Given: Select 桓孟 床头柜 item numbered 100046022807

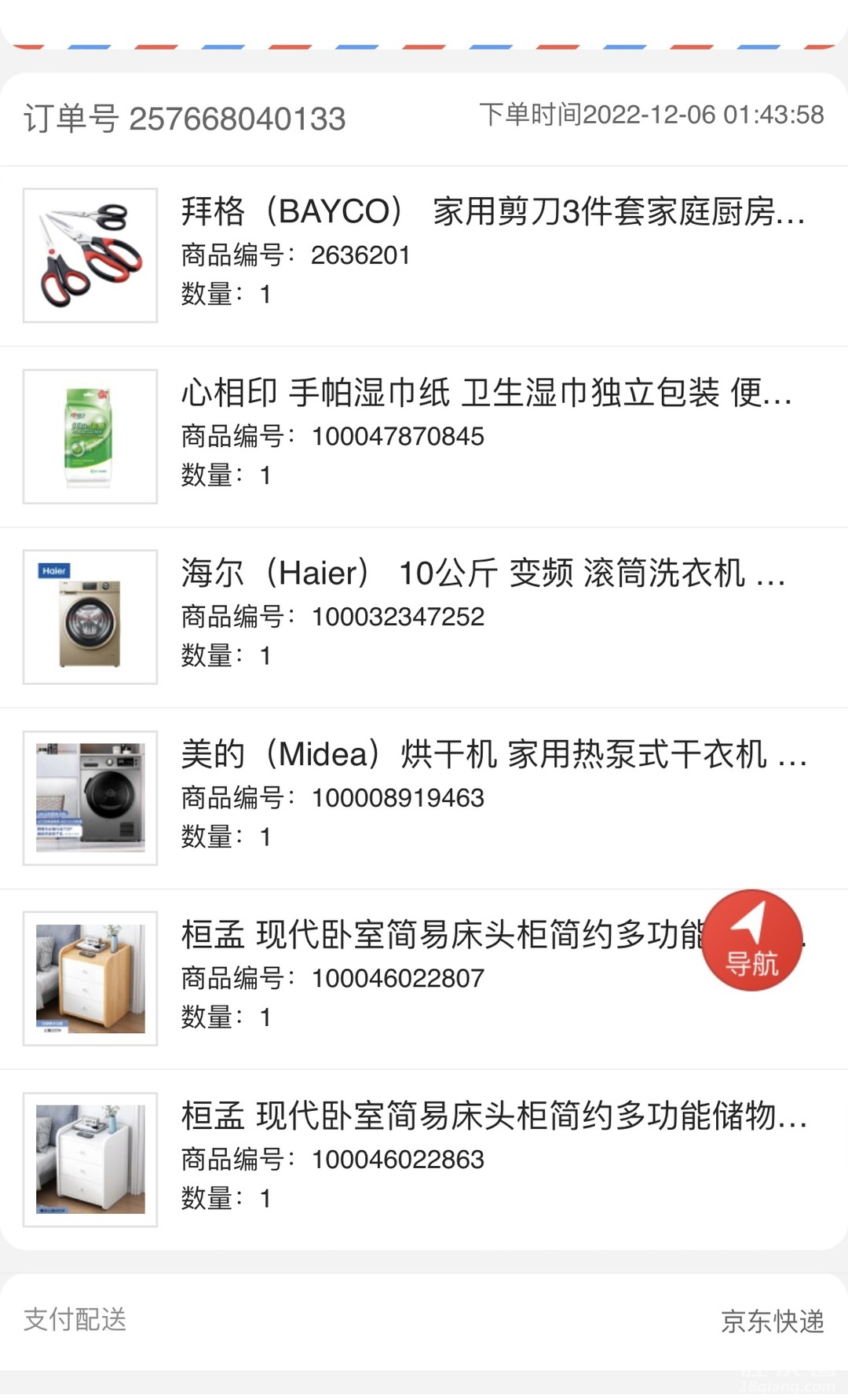Looking at the screenshot, I should pos(440,936).
